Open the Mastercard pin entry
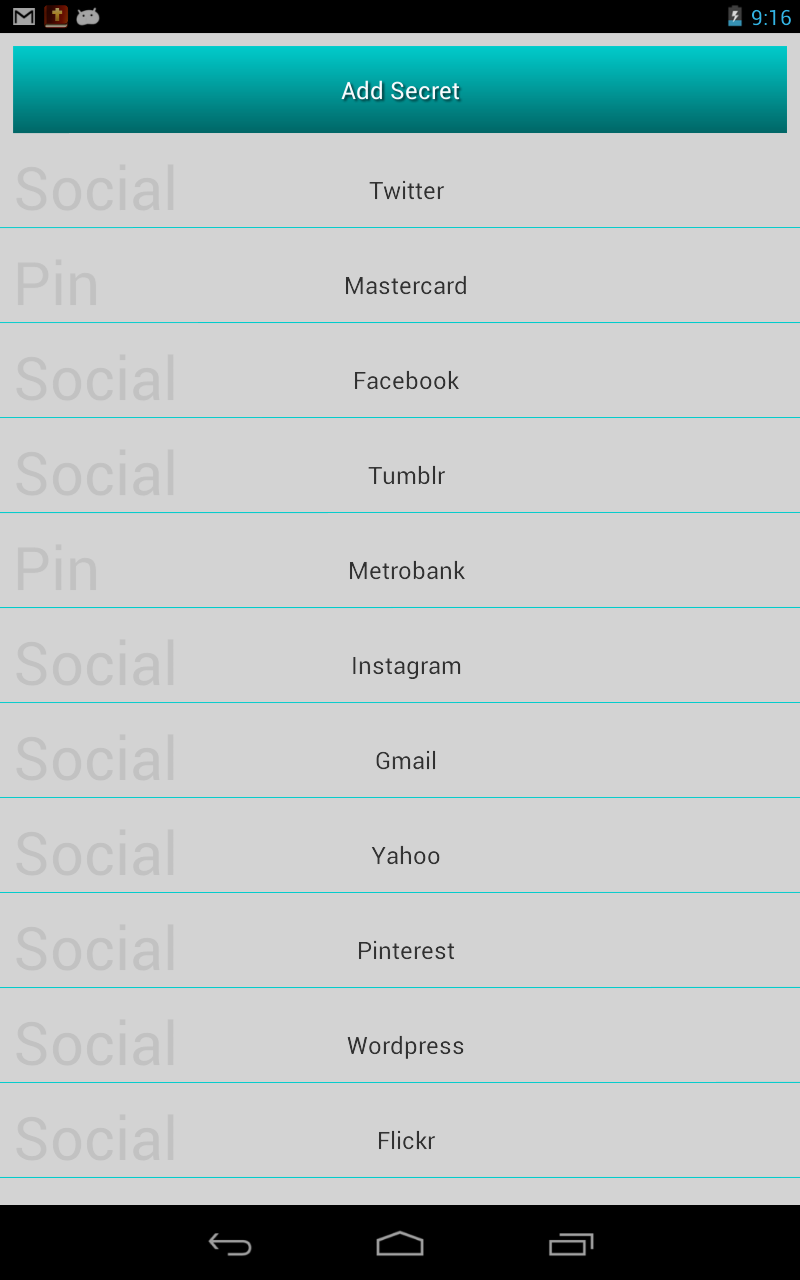800x1280 pixels. (x=406, y=285)
